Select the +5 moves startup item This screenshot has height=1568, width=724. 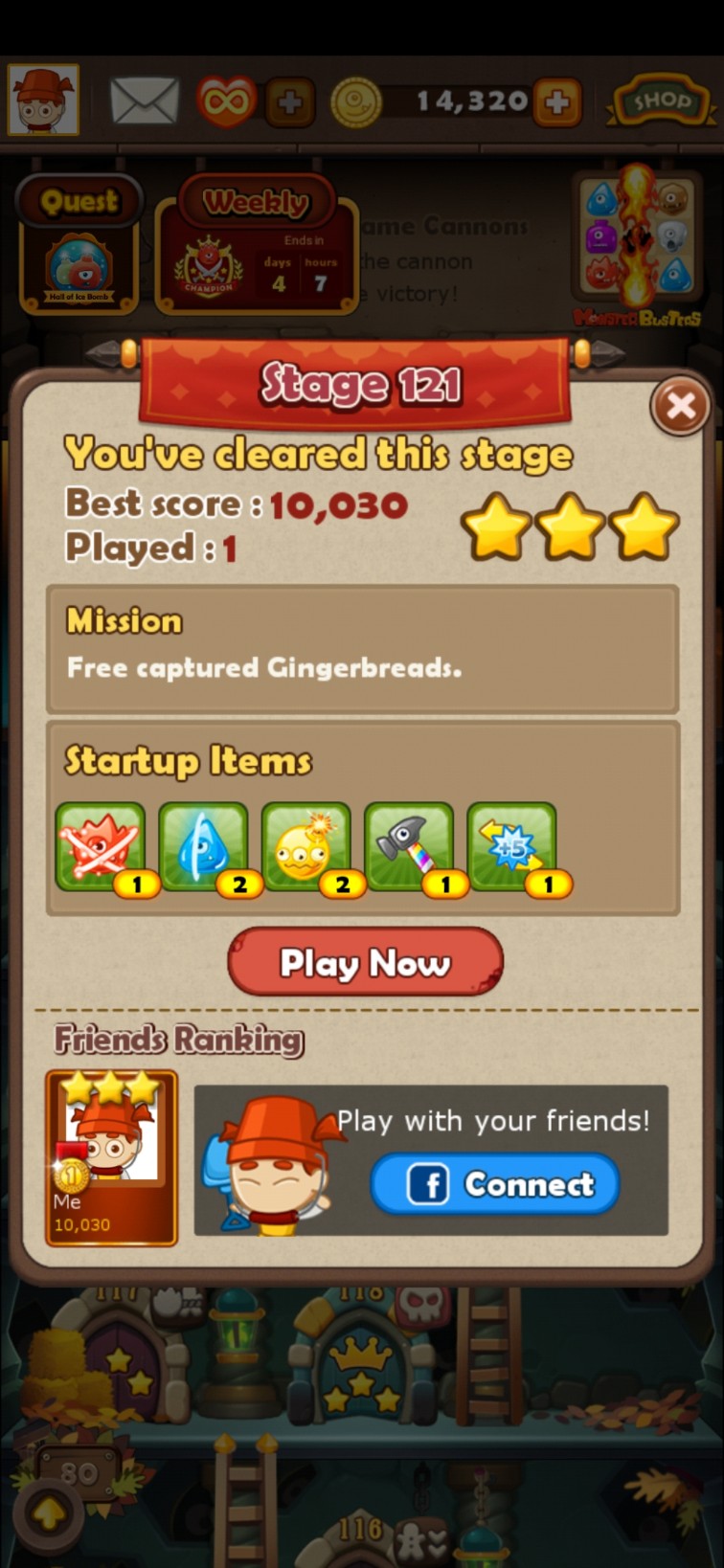[x=511, y=848]
